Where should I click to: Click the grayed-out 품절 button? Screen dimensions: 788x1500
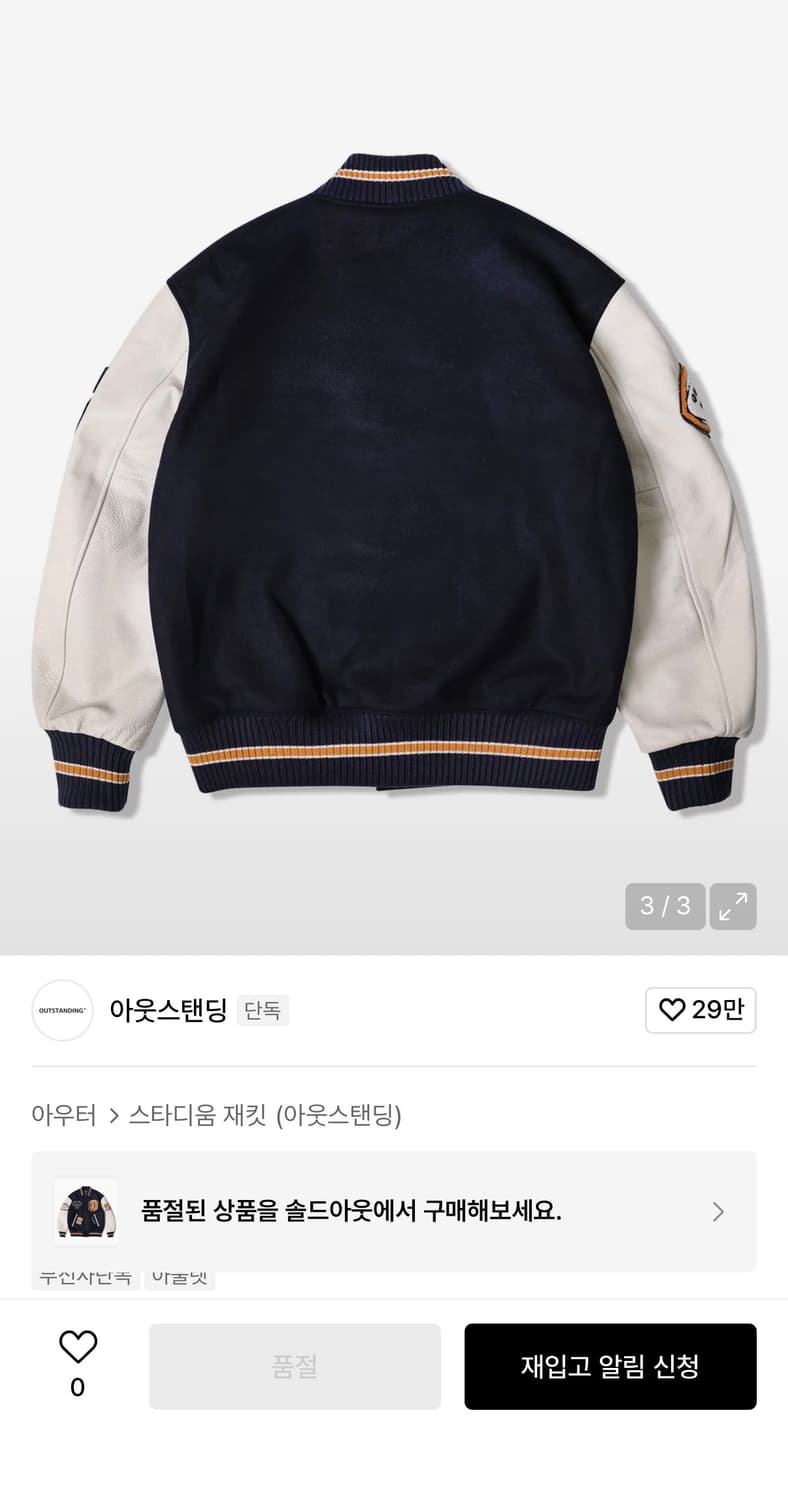(294, 1366)
